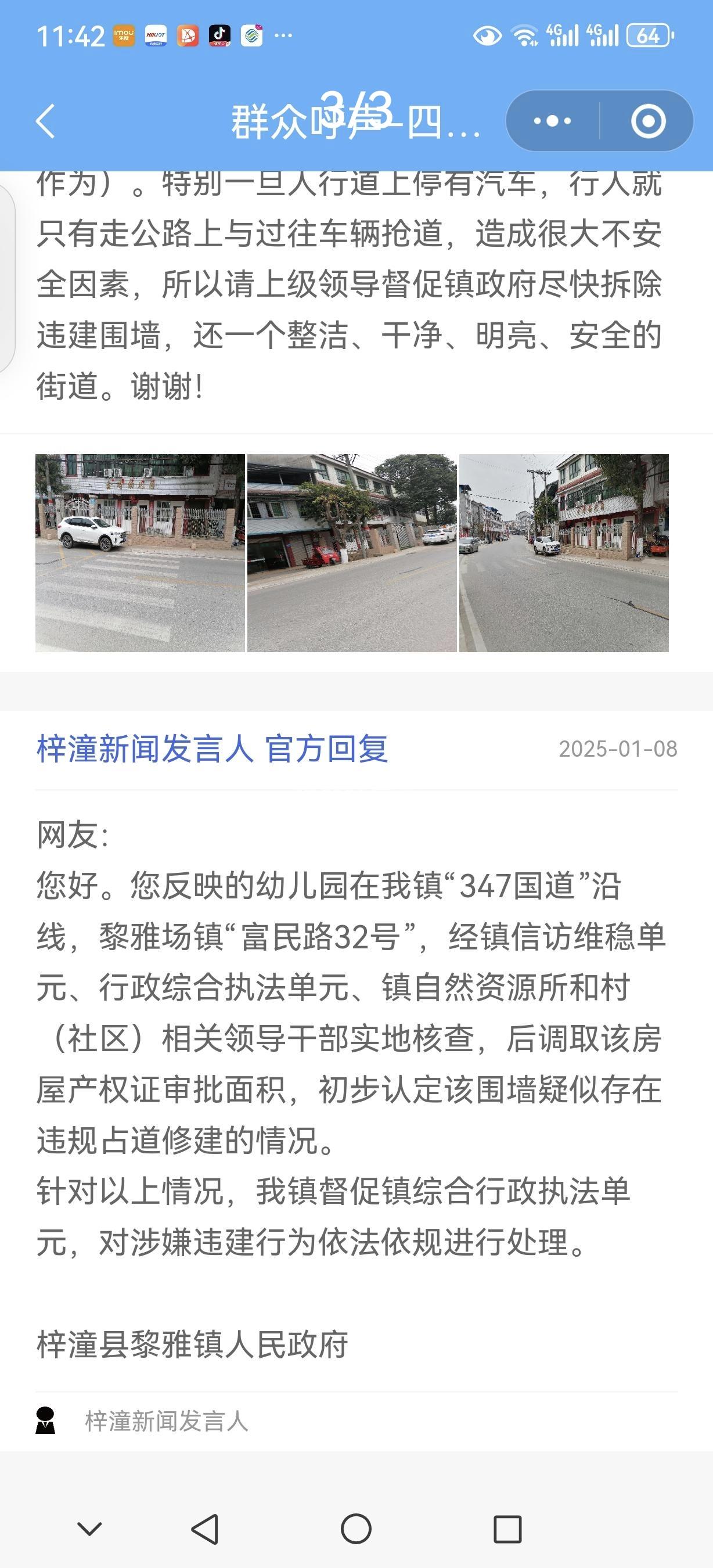Viewport: 713px width, 1568px height.
Task: Go back using the header arrow
Action: click(x=46, y=121)
